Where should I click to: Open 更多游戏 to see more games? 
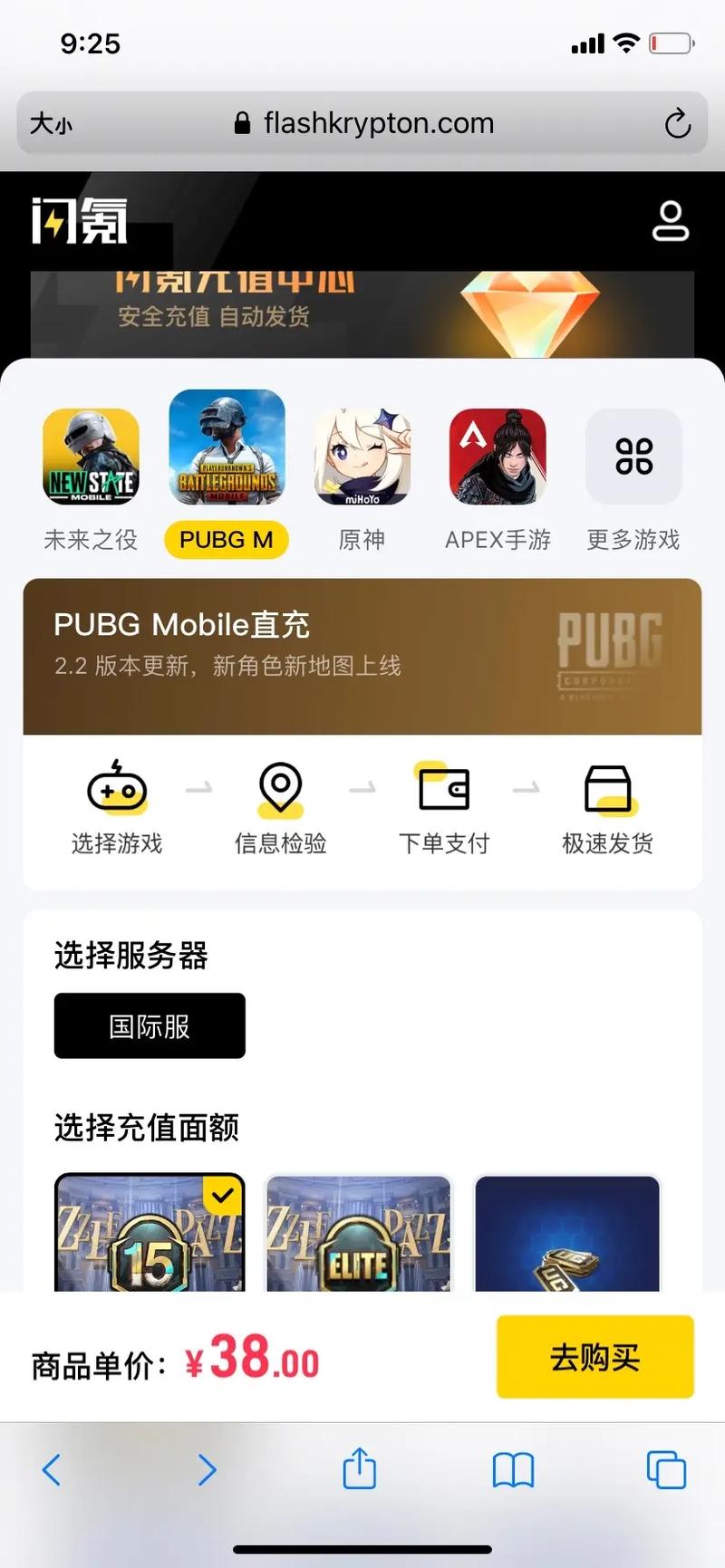tap(633, 457)
